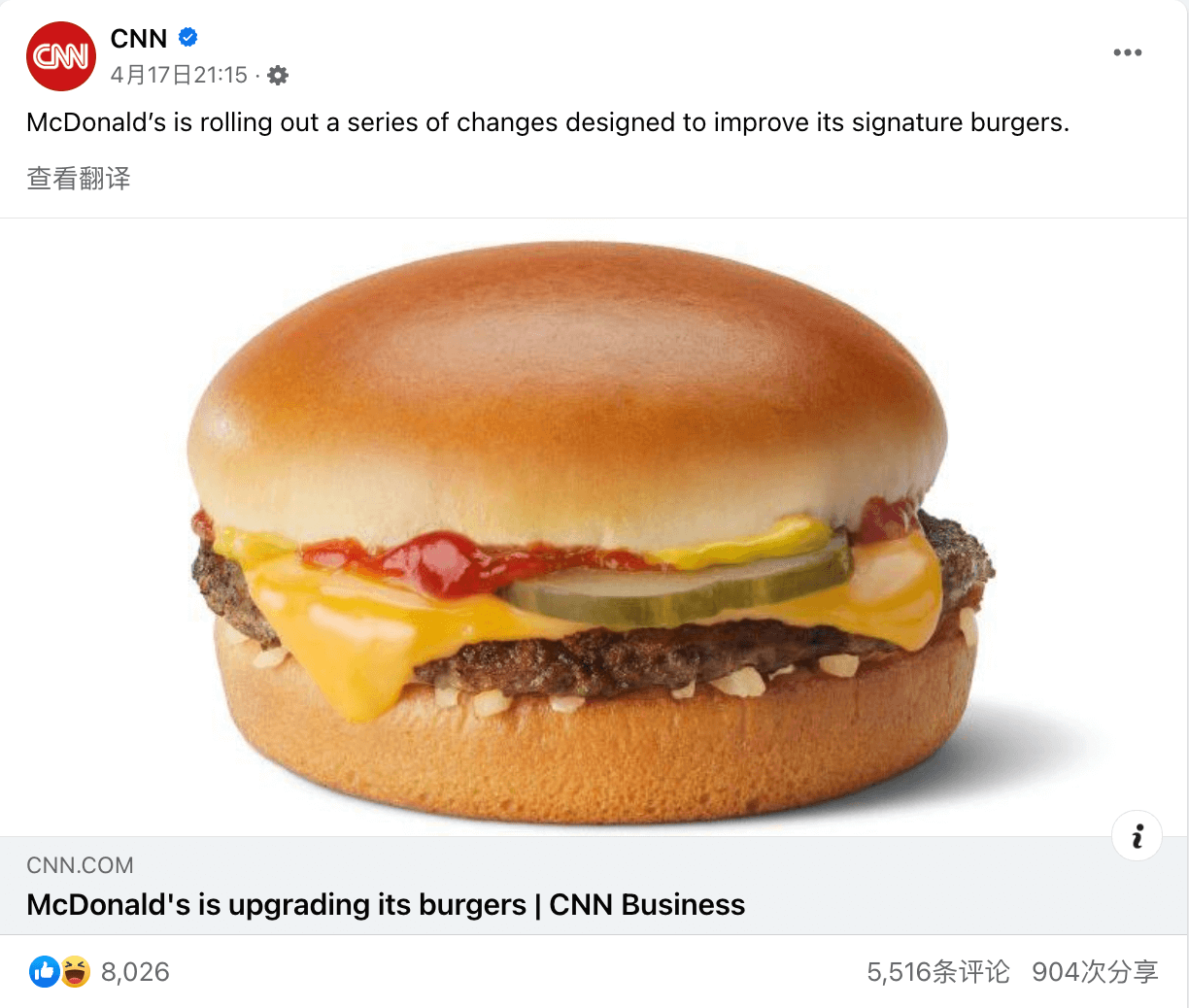Tap the CNN page name
The width and height of the screenshot is (1189, 1008).
click(139, 38)
